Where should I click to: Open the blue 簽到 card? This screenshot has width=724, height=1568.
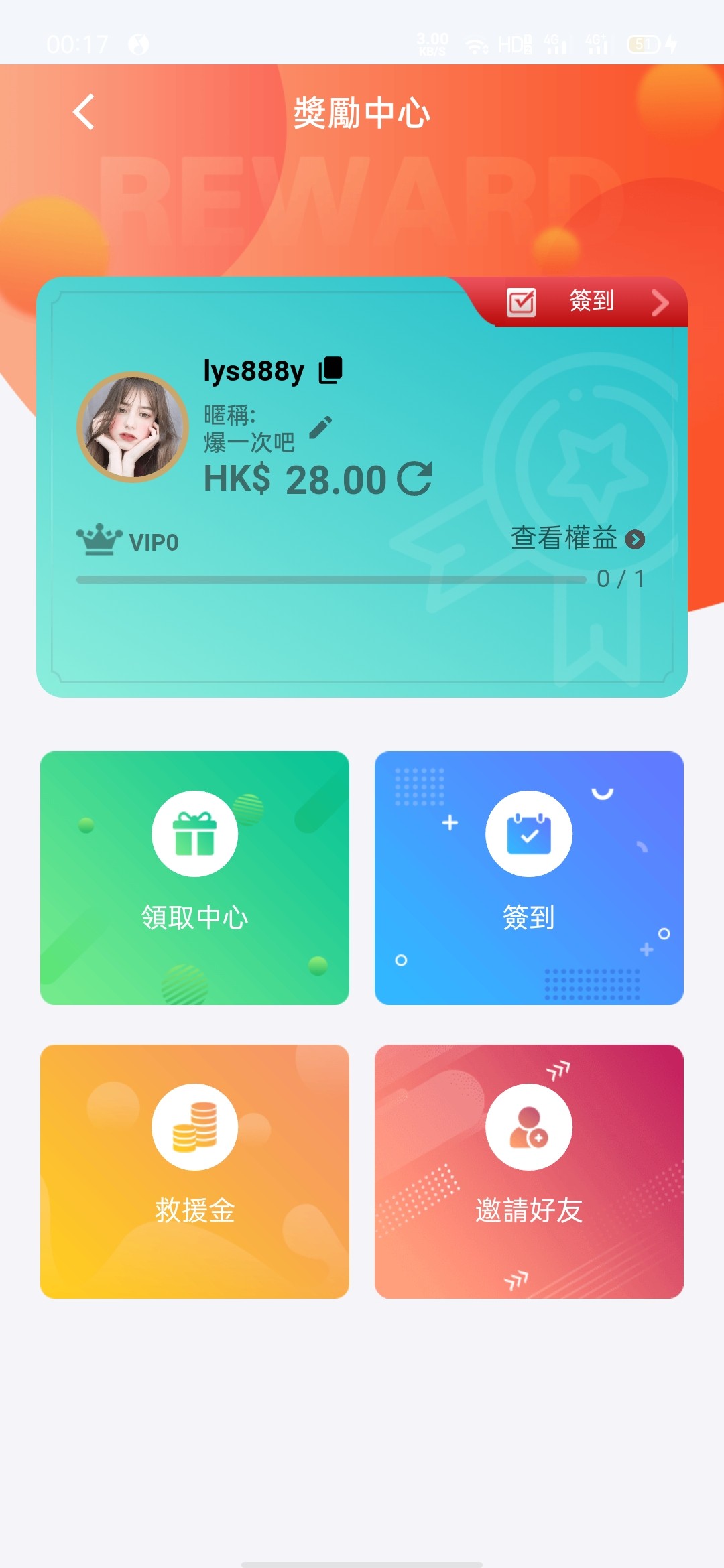[529, 878]
